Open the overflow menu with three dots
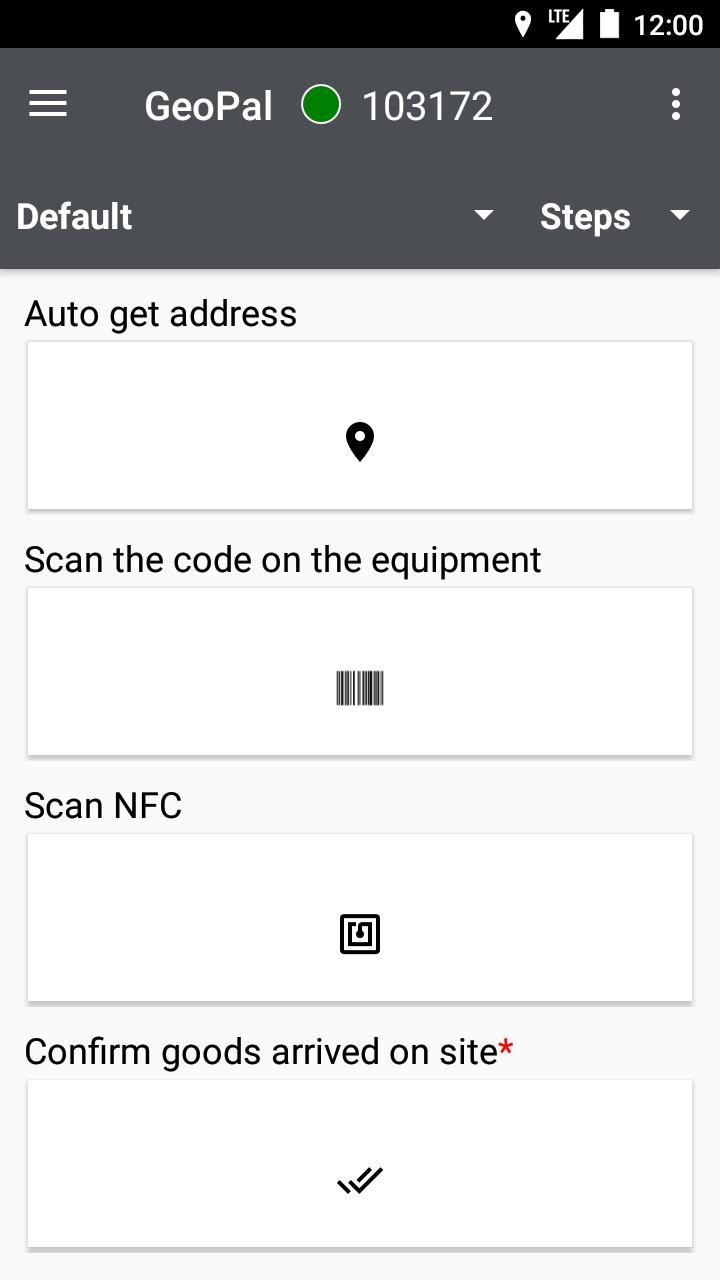This screenshot has height=1280, width=720. click(677, 103)
